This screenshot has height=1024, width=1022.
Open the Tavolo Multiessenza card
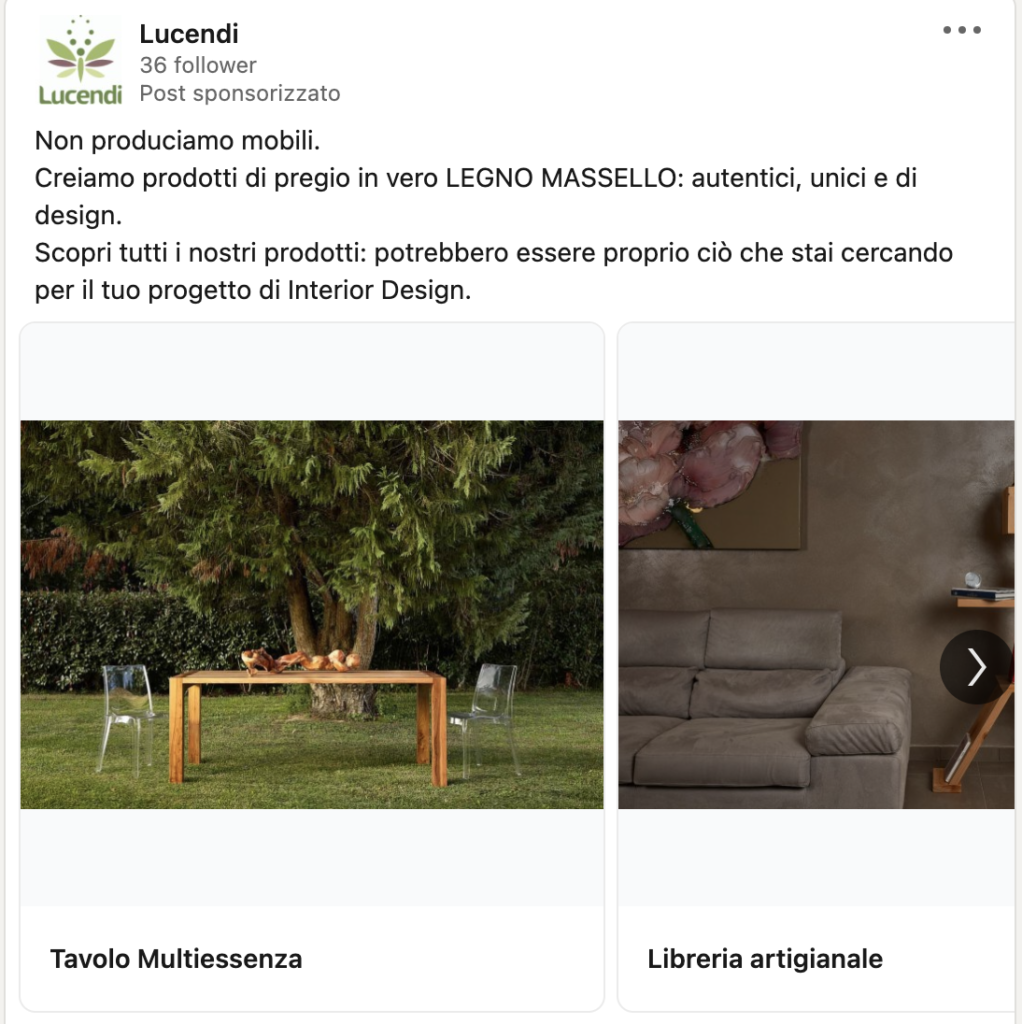[x=312, y=614]
